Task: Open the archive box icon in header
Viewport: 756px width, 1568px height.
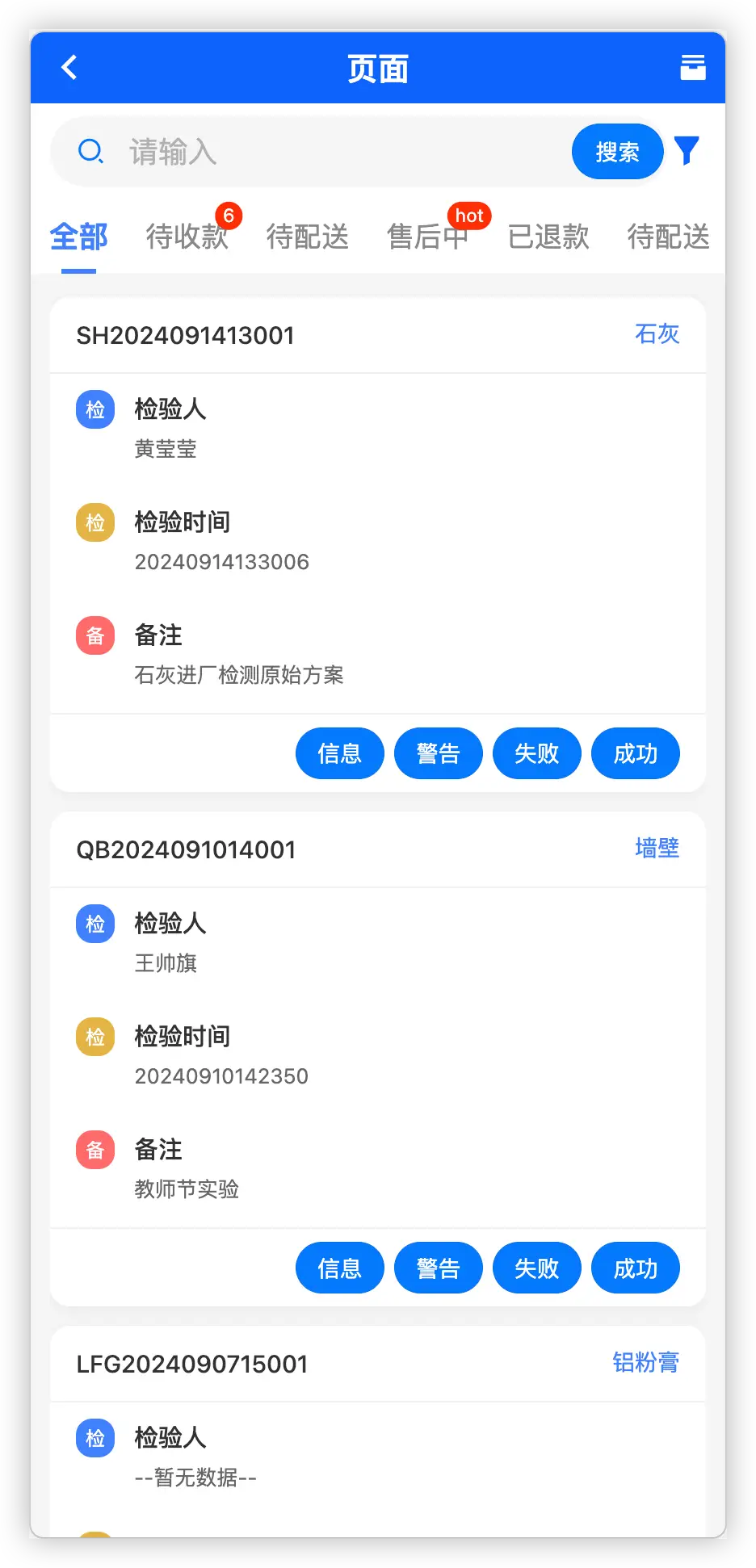Action: tap(692, 68)
